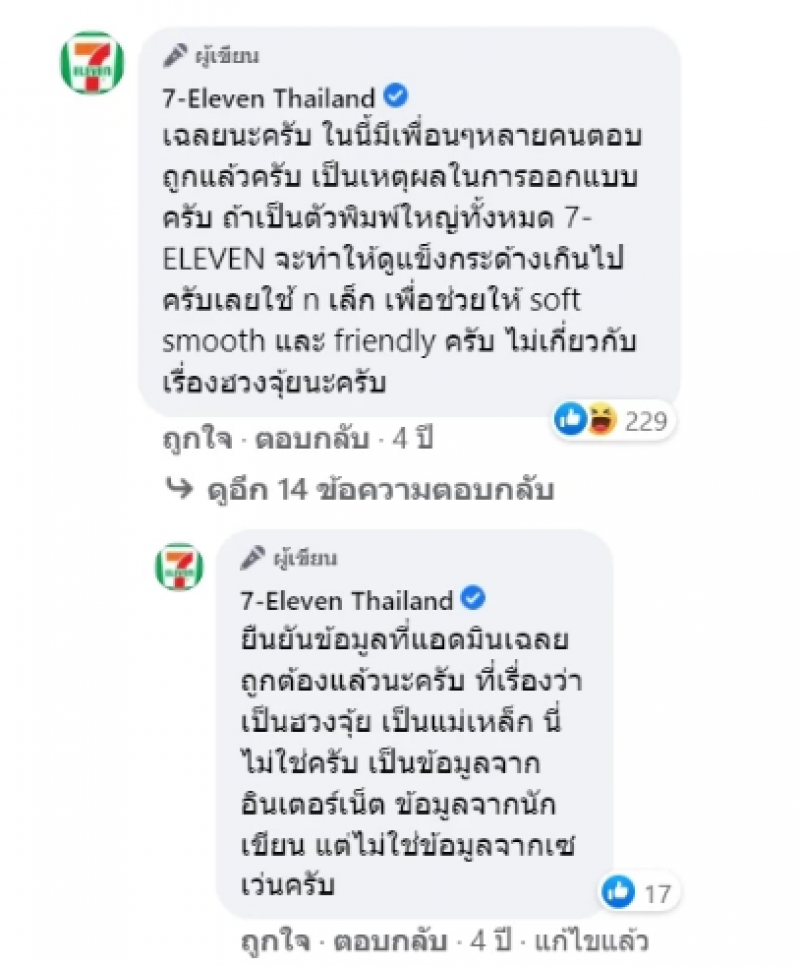Open 7-Eleven Thailand profile from lower reply name

point(346,600)
